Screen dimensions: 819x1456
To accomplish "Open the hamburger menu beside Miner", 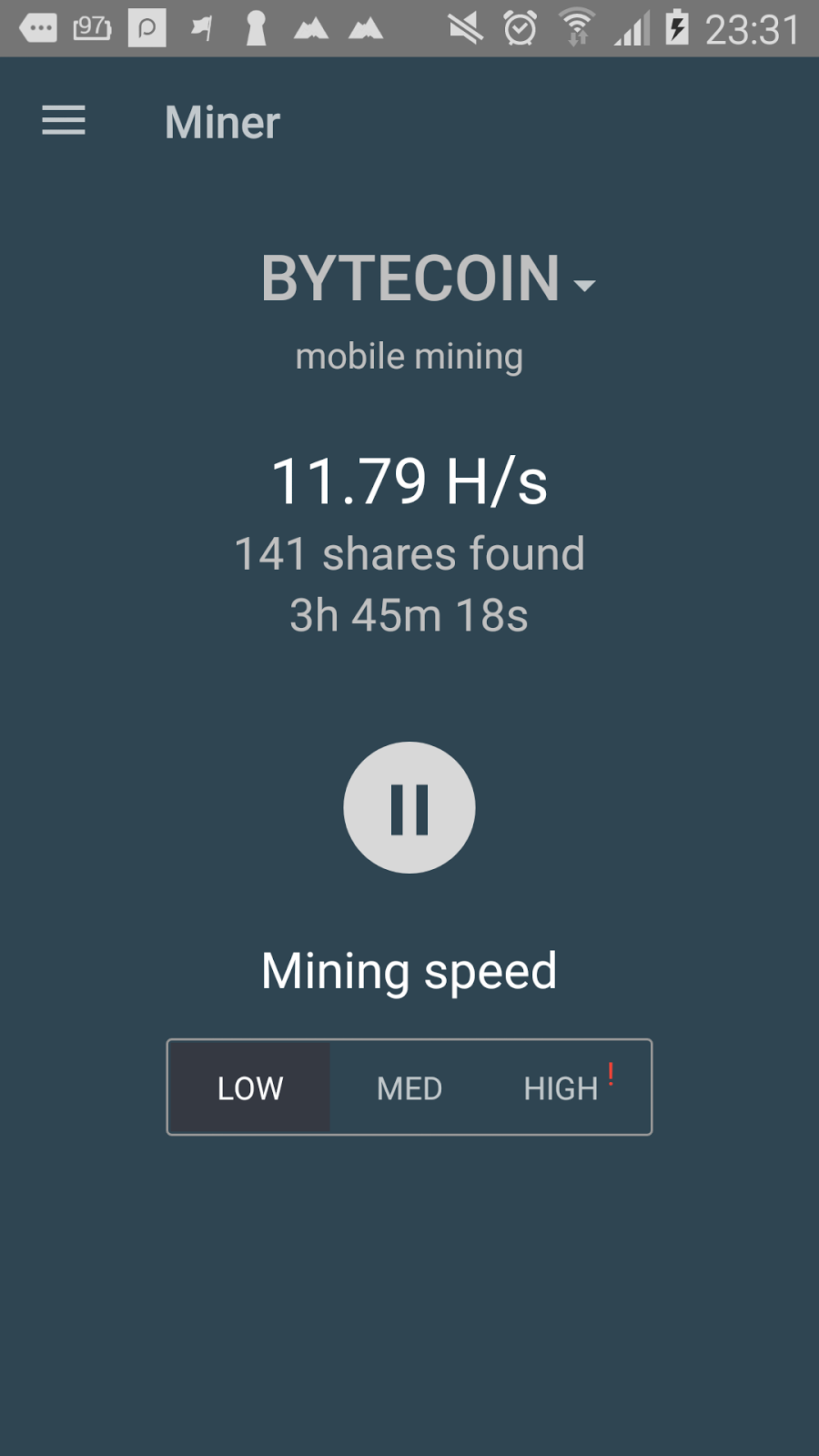I will pyautogui.click(x=64, y=121).
